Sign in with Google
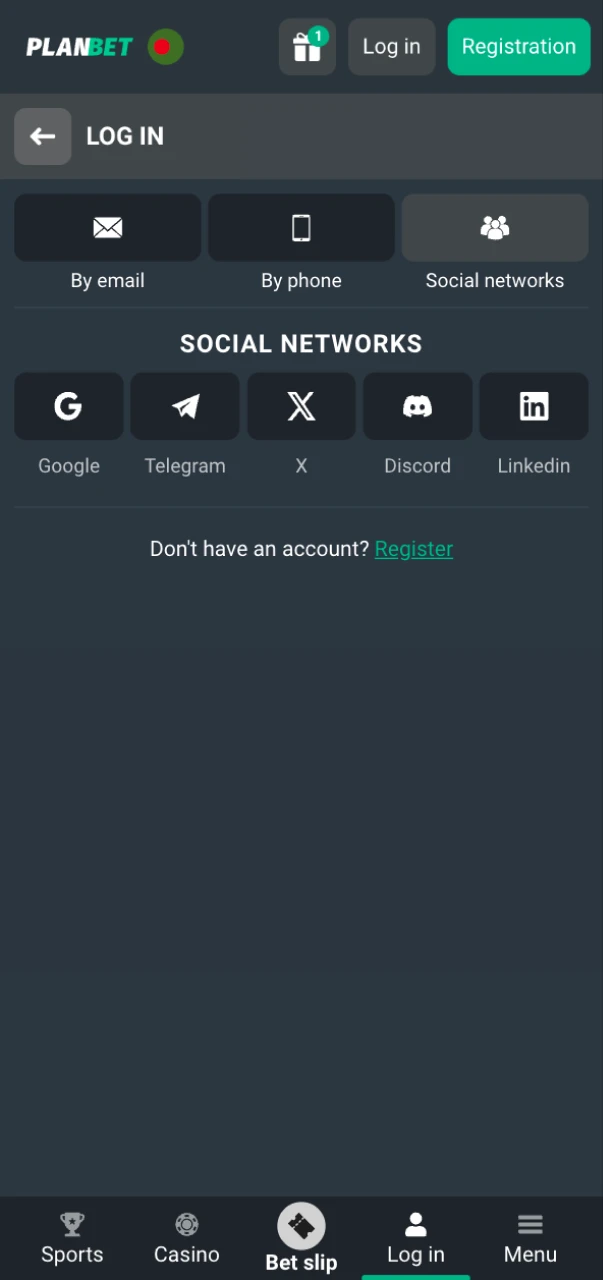The width and height of the screenshot is (603, 1280). tap(69, 406)
